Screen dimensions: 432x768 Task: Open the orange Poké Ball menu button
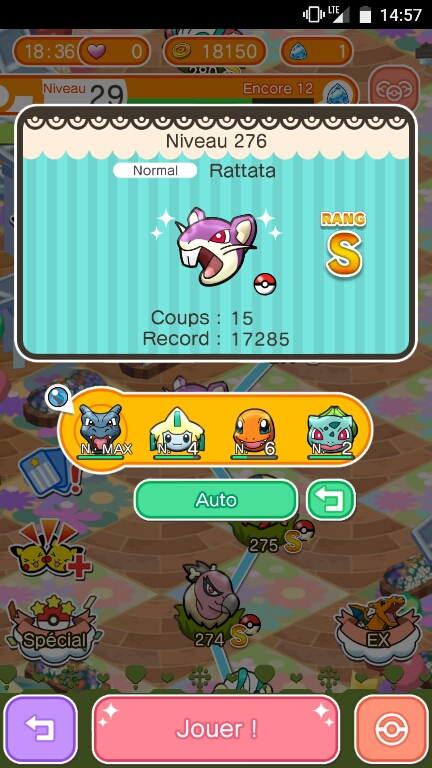click(x=391, y=729)
